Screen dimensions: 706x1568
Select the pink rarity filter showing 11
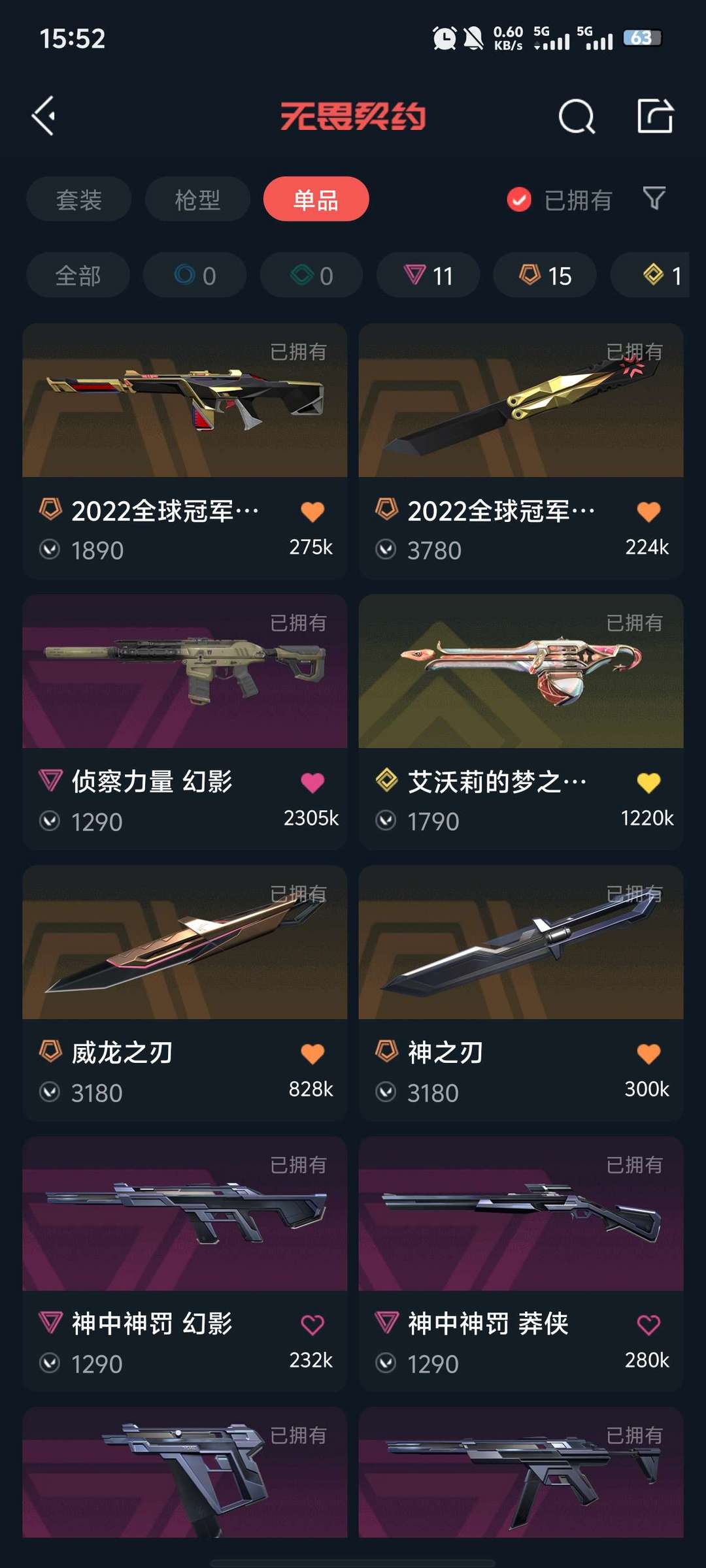pyautogui.click(x=428, y=275)
